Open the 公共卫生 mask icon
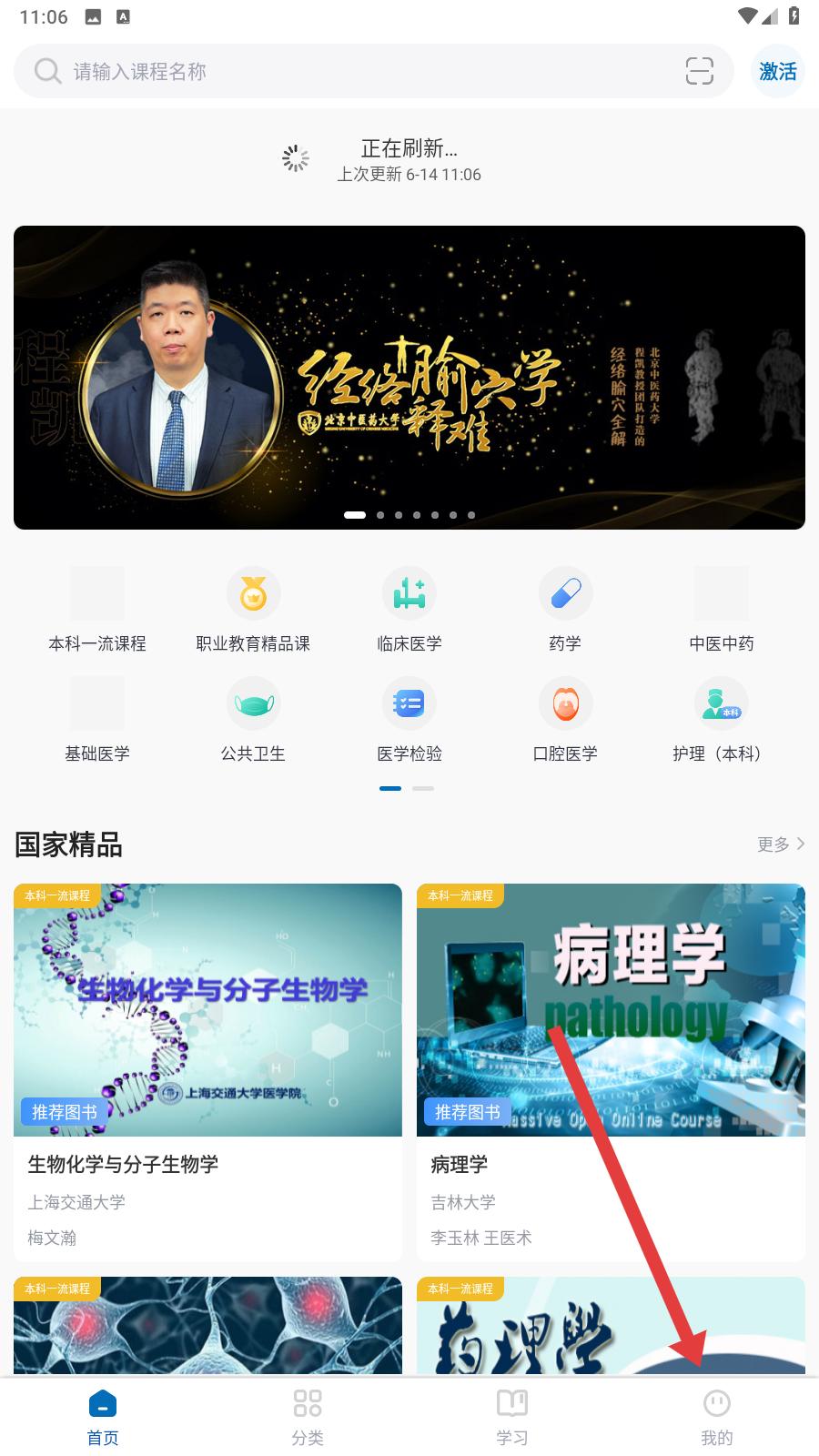 tap(253, 703)
